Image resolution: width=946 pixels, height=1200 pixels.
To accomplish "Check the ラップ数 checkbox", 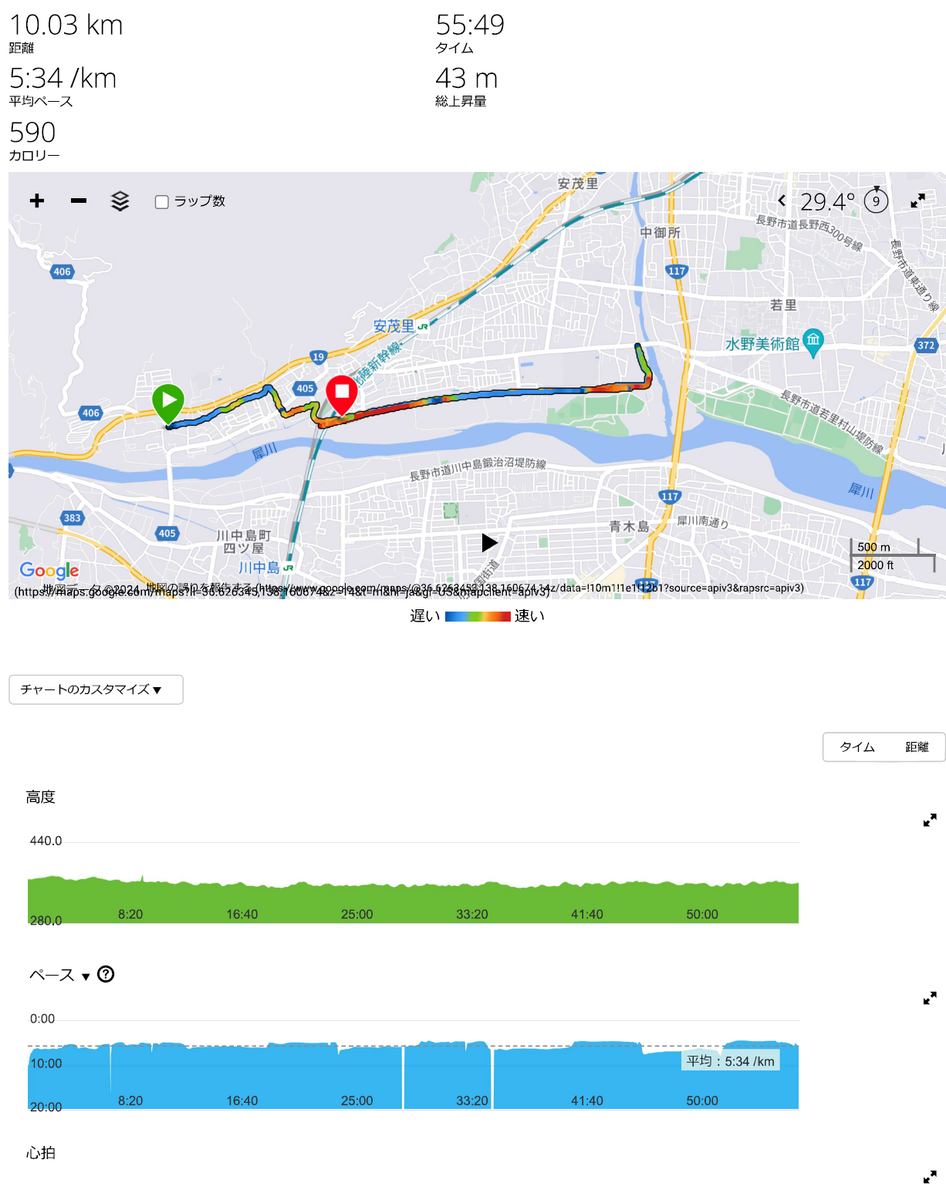I will pyautogui.click(x=162, y=202).
